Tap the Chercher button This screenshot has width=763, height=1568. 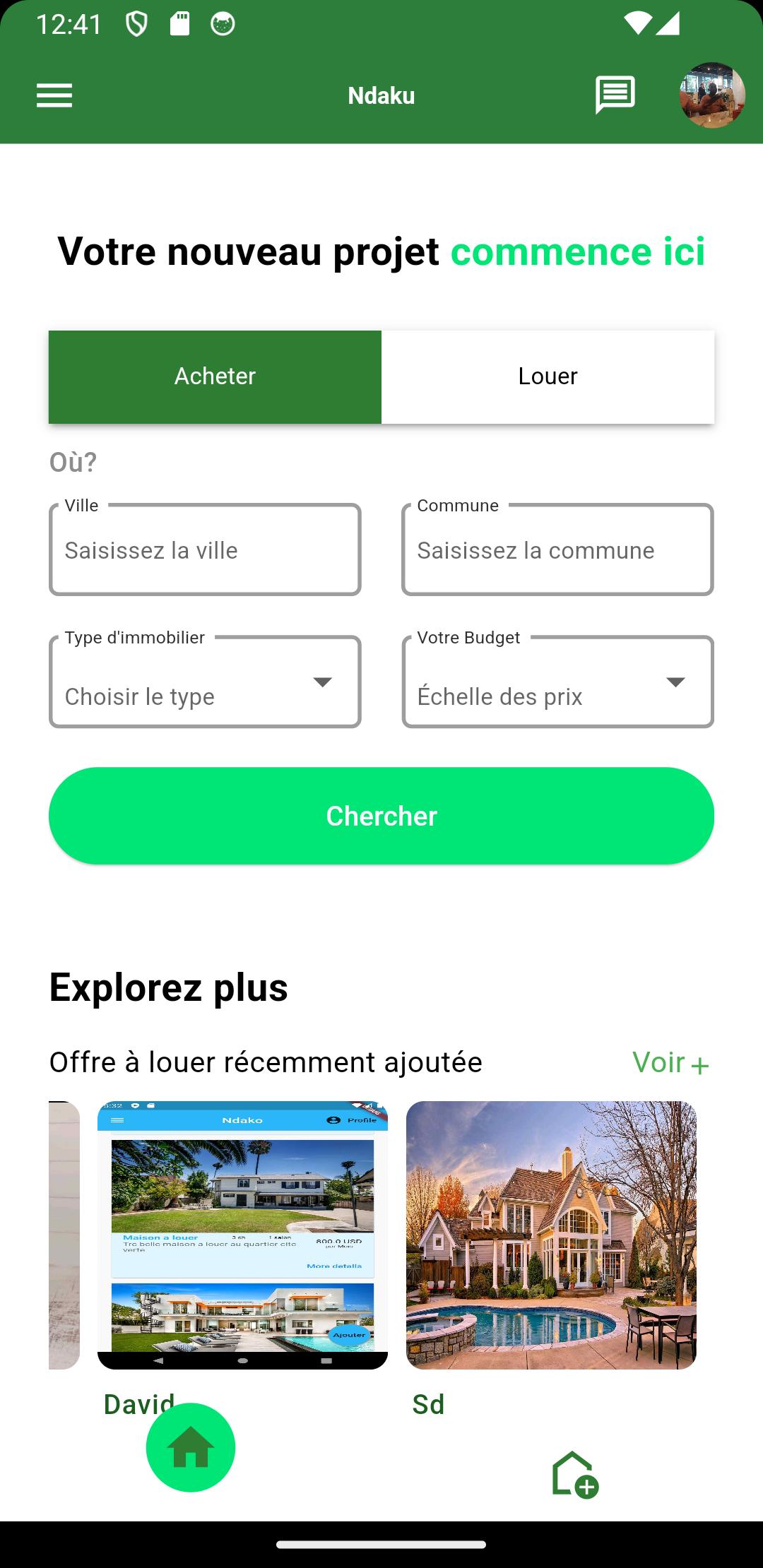(381, 816)
